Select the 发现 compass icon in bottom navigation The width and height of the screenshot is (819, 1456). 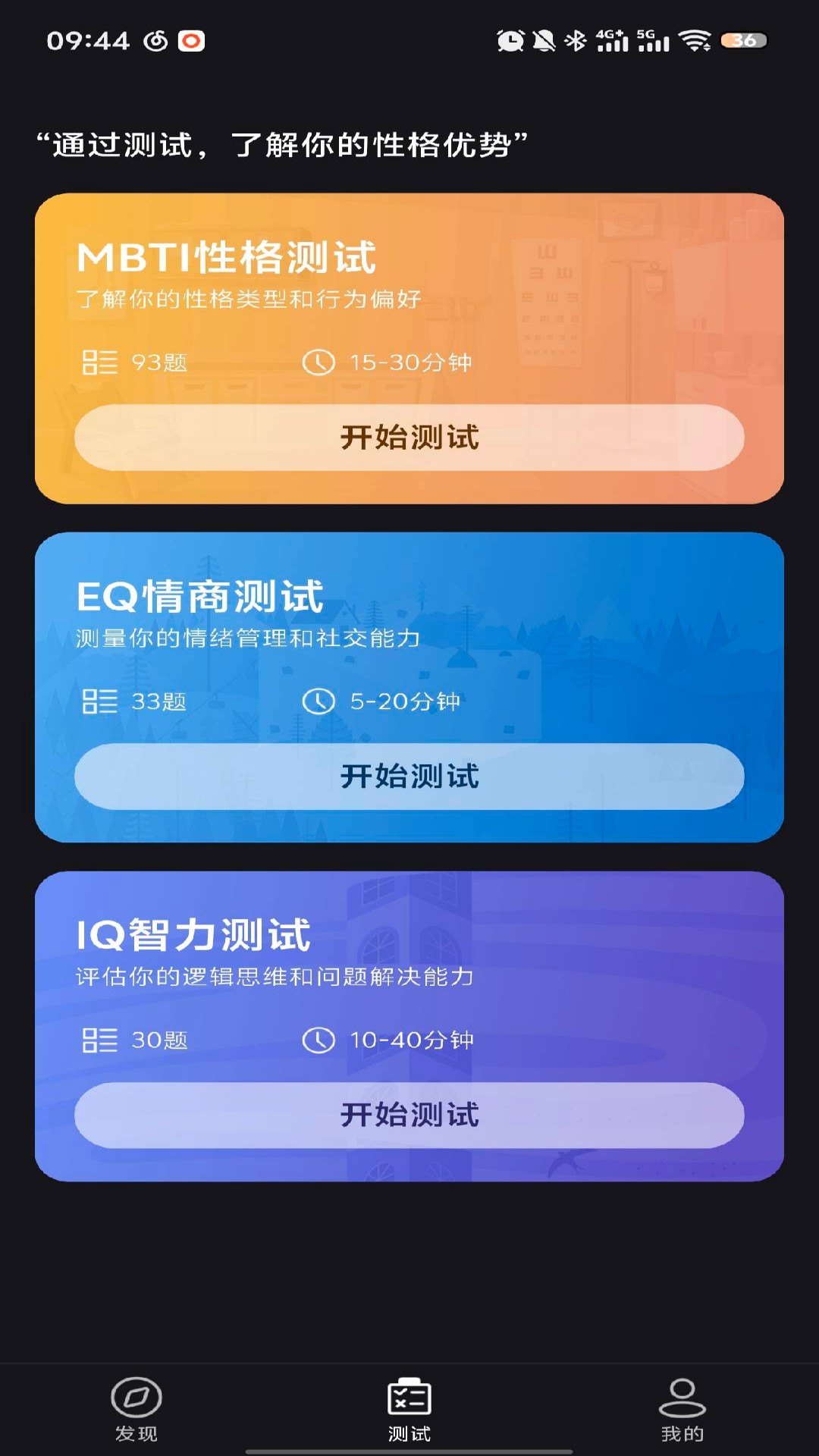tap(135, 1404)
